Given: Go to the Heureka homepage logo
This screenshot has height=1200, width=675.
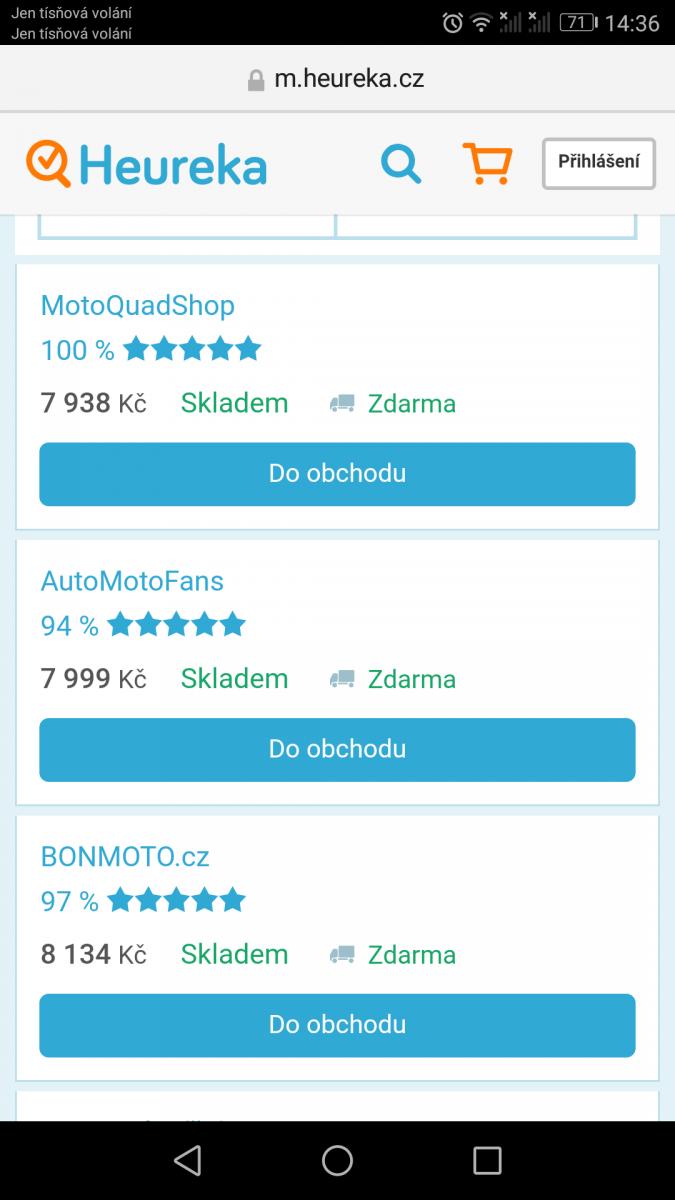Looking at the screenshot, I should (147, 164).
